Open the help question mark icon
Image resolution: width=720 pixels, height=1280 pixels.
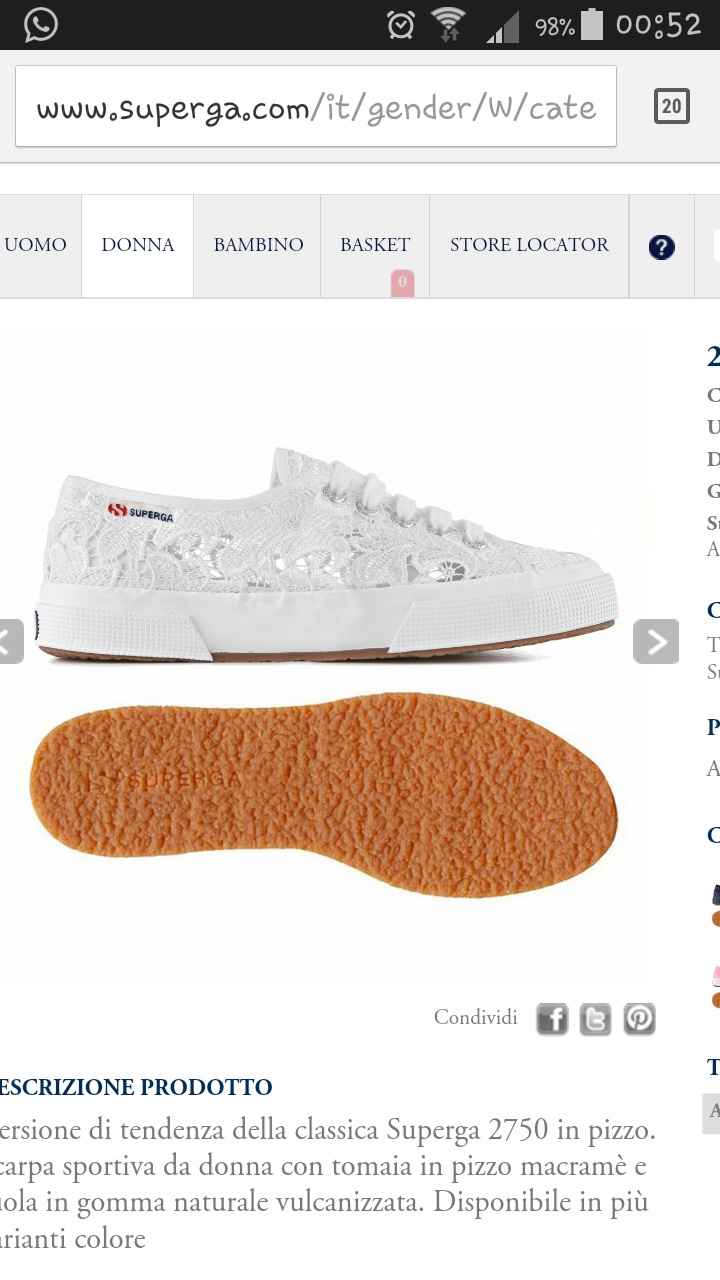point(661,247)
